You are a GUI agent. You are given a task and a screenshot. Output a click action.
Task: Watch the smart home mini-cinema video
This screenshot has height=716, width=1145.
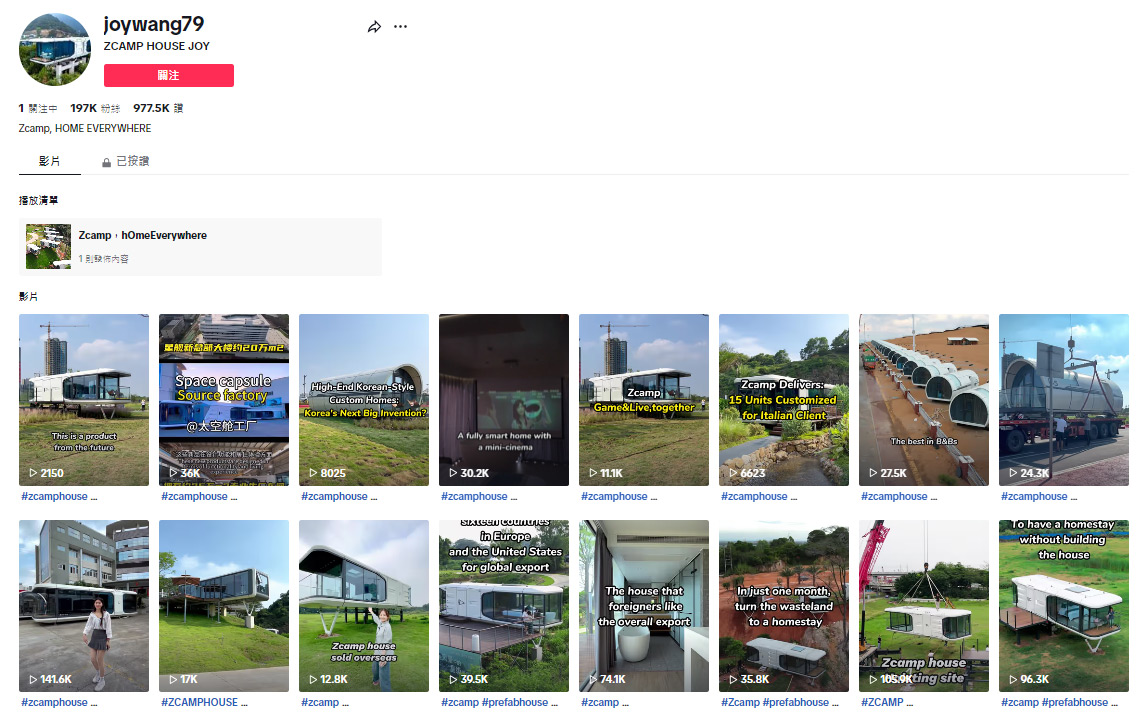(504, 400)
